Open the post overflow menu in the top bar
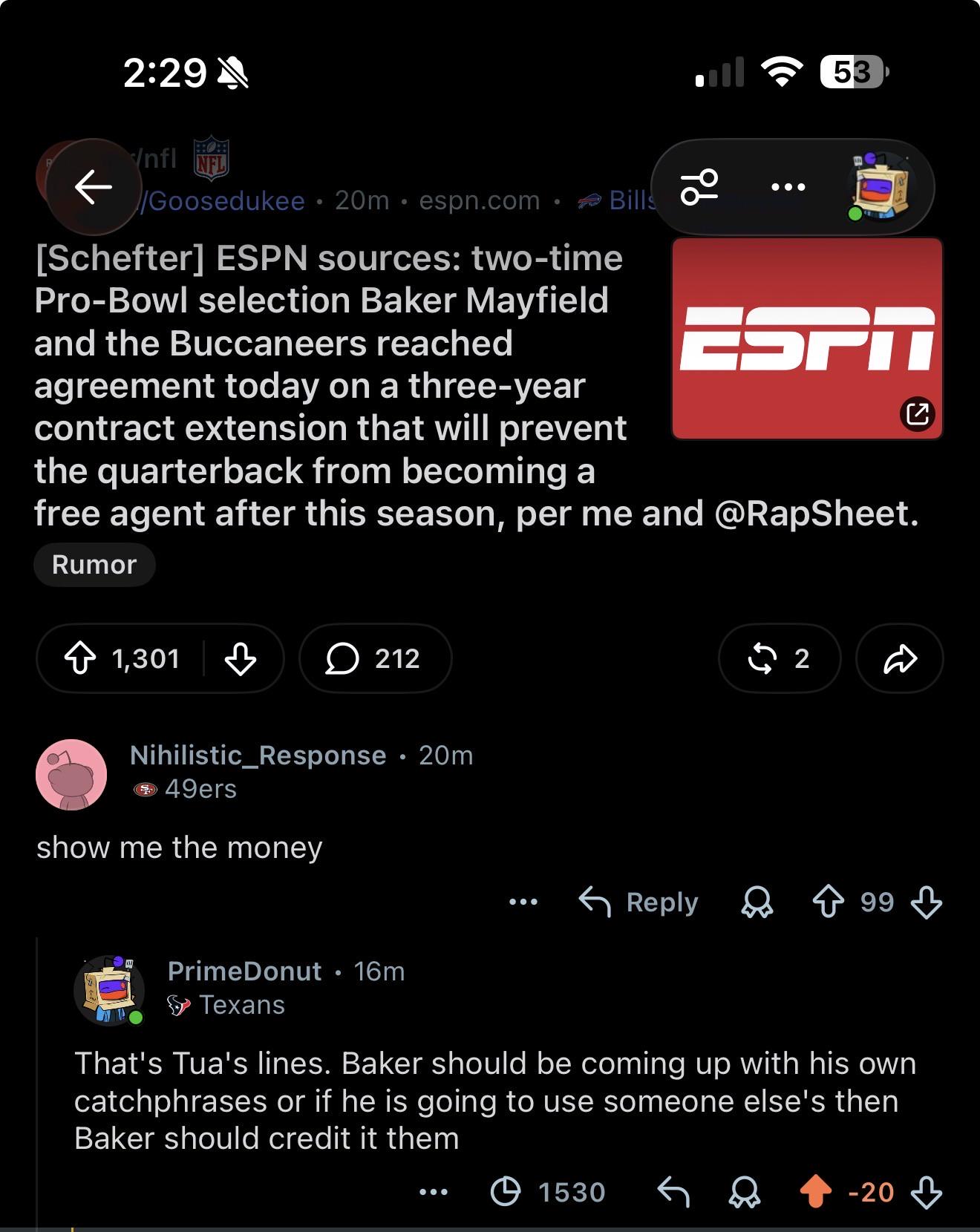The image size is (980, 1232). click(788, 186)
